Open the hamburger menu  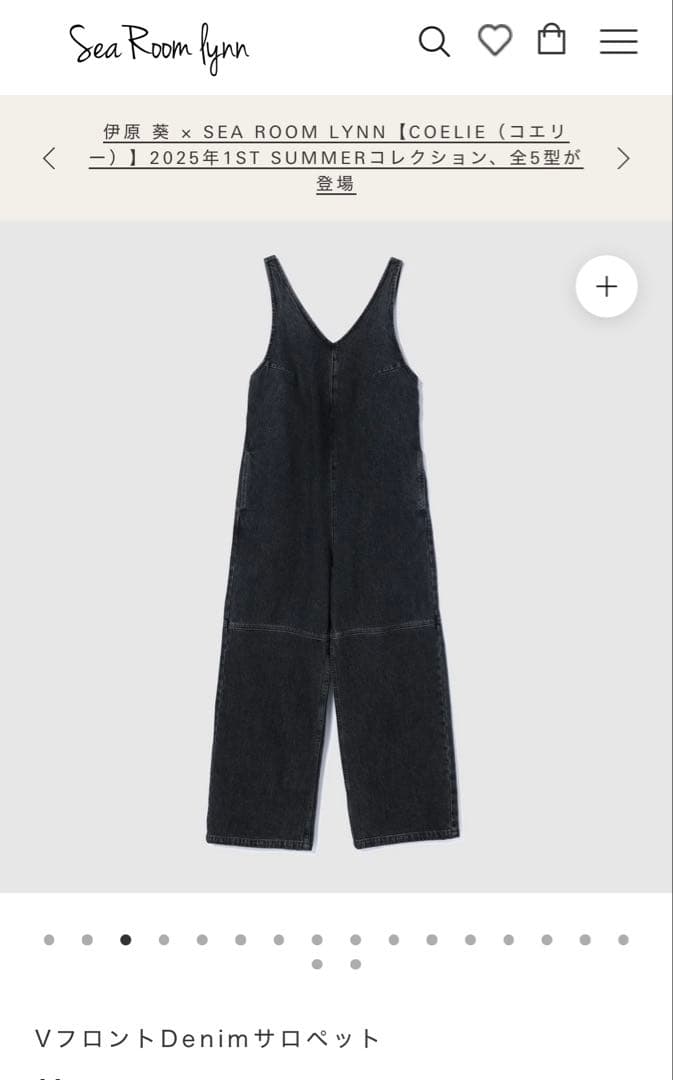[618, 41]
